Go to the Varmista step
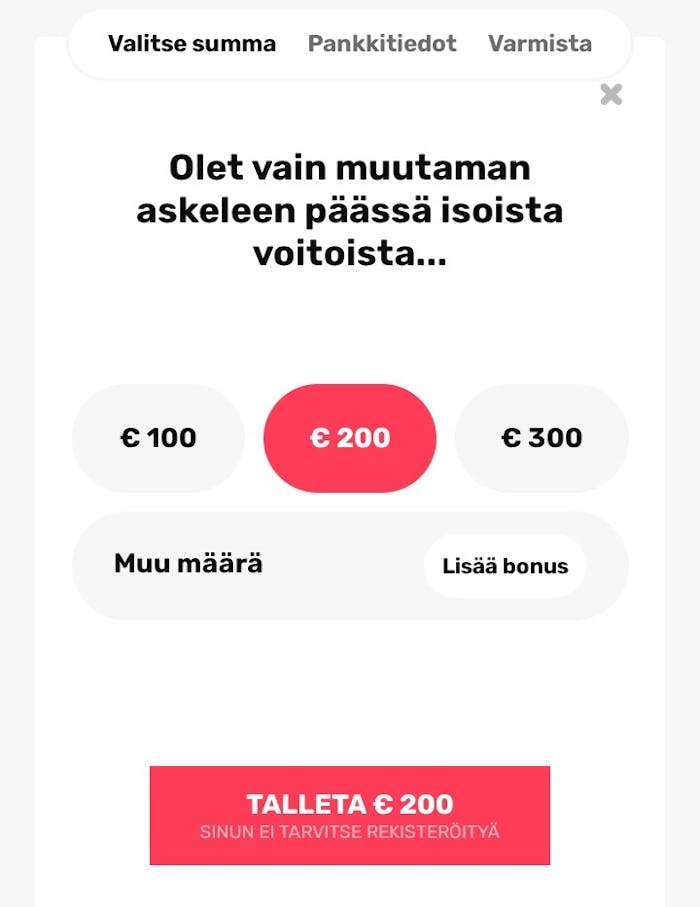 click(540, 44)
